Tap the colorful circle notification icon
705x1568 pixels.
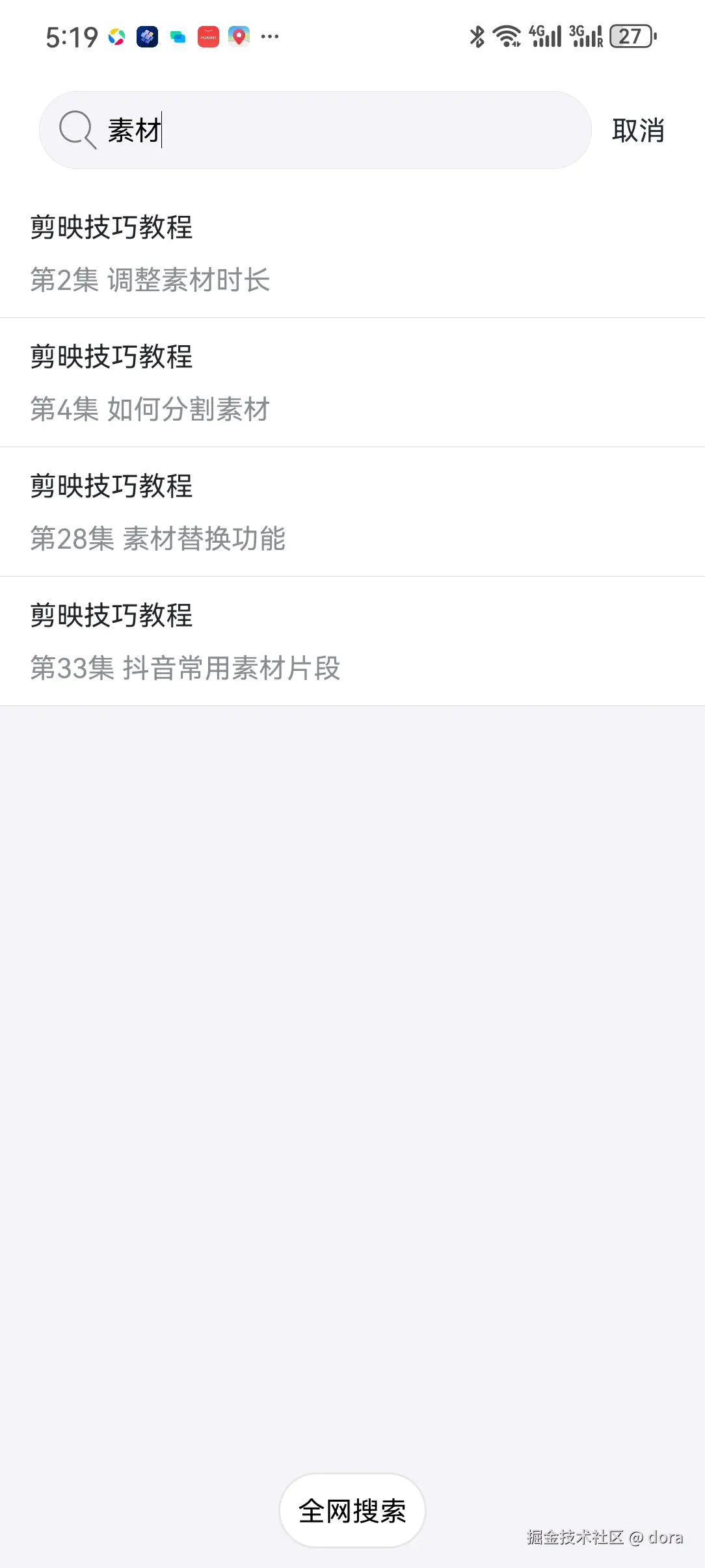117,37
